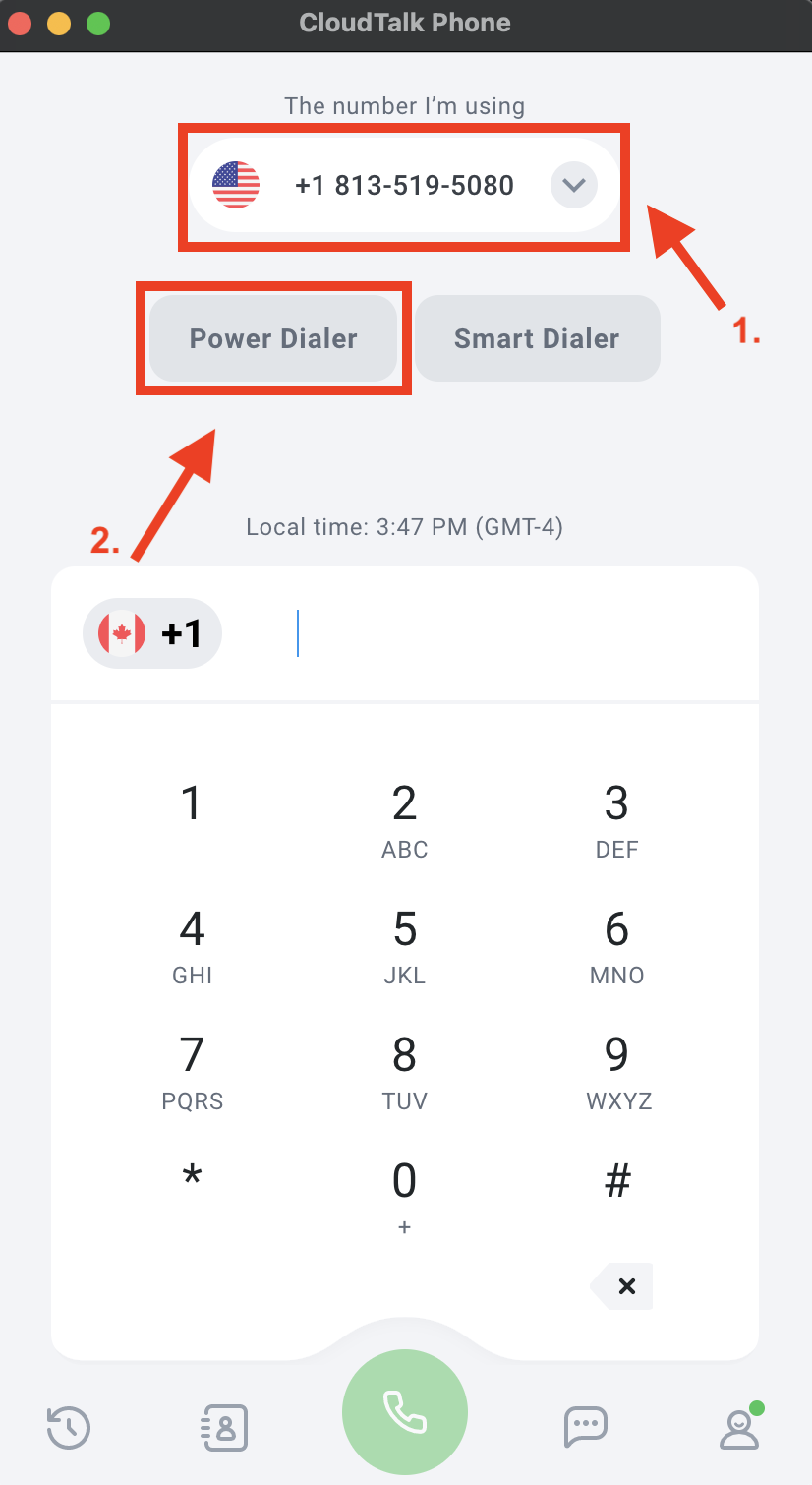This screenshot has width=812, height=1485.
Task: Place the call with the green button
Action: click(404, 1412)
